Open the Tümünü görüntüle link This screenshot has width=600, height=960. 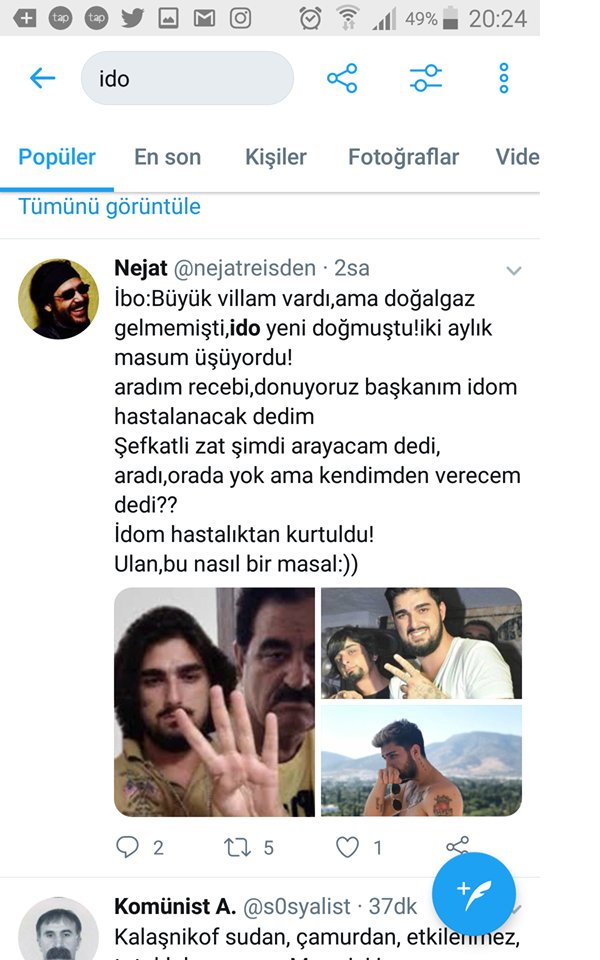tap(109, 207)
